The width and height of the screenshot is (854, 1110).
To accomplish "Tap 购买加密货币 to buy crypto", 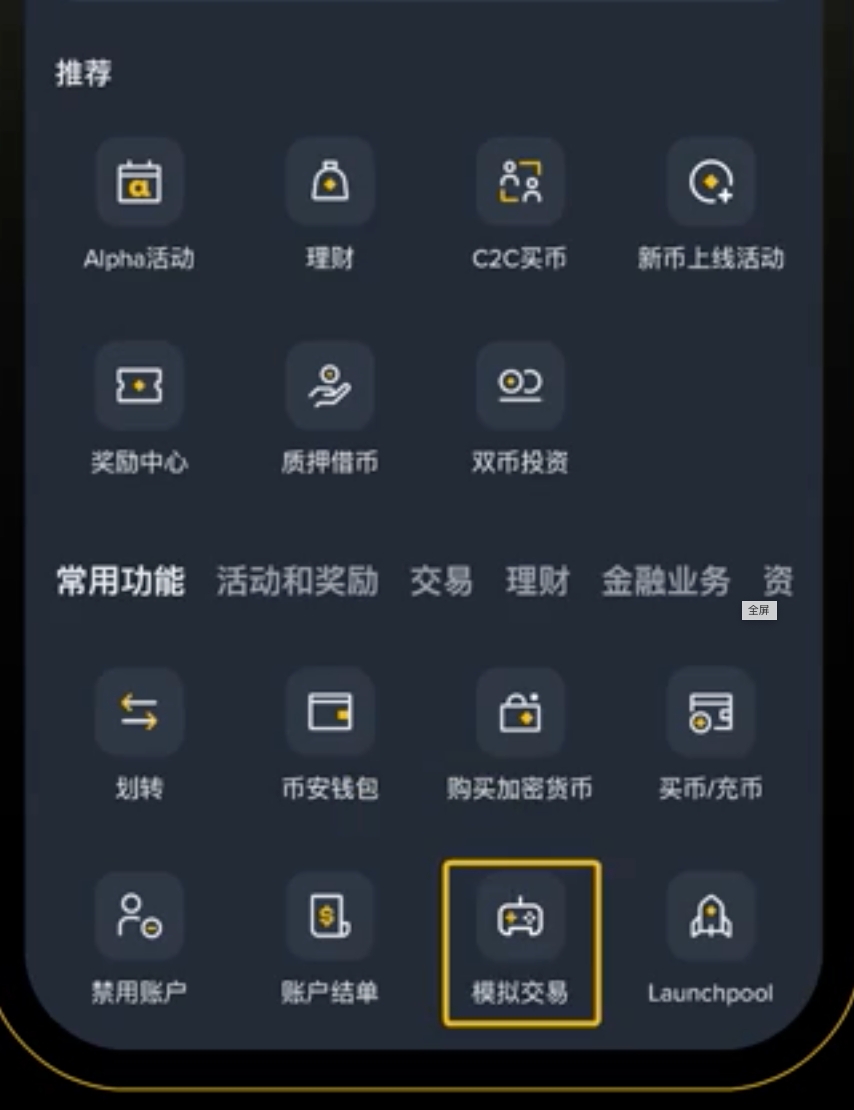I will (520, 713).
